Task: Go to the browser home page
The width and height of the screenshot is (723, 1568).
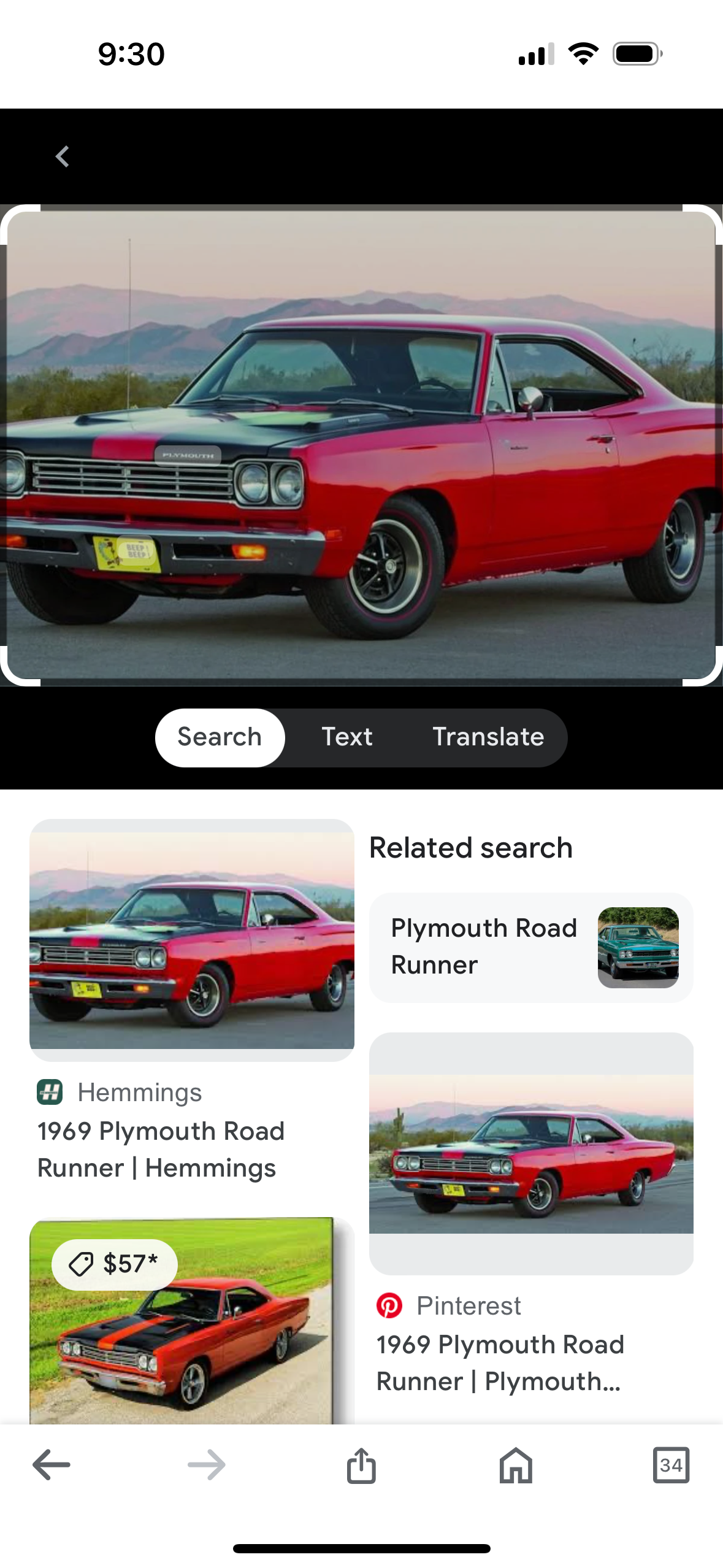Action: 516,1464
